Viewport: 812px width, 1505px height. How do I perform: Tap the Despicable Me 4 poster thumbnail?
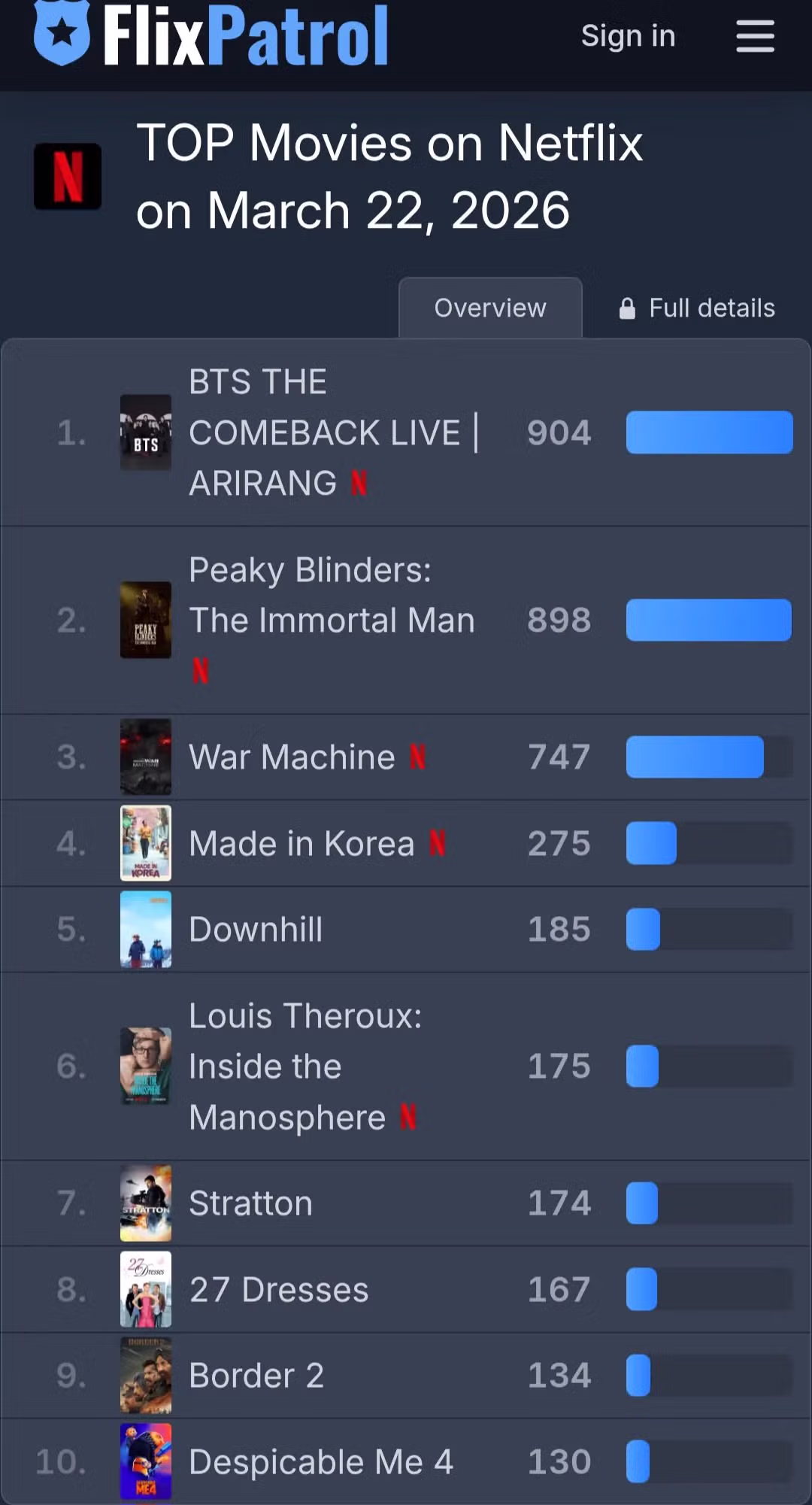146,1462
